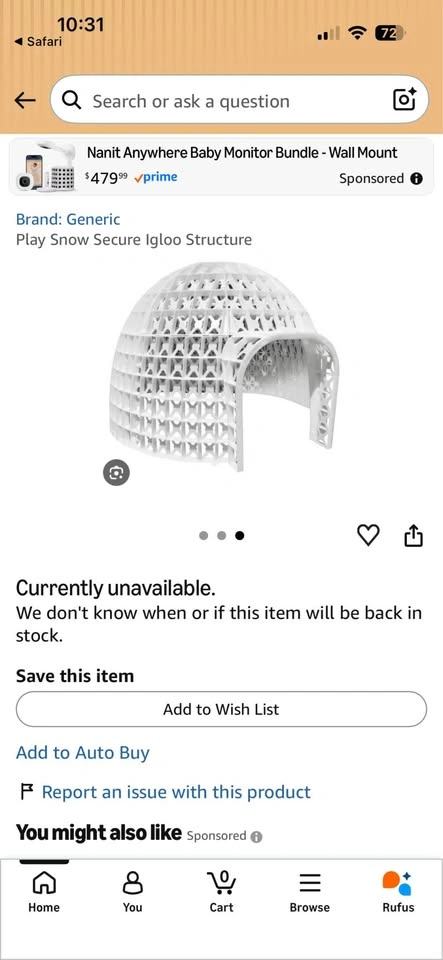Share this product

pos(413,535)
